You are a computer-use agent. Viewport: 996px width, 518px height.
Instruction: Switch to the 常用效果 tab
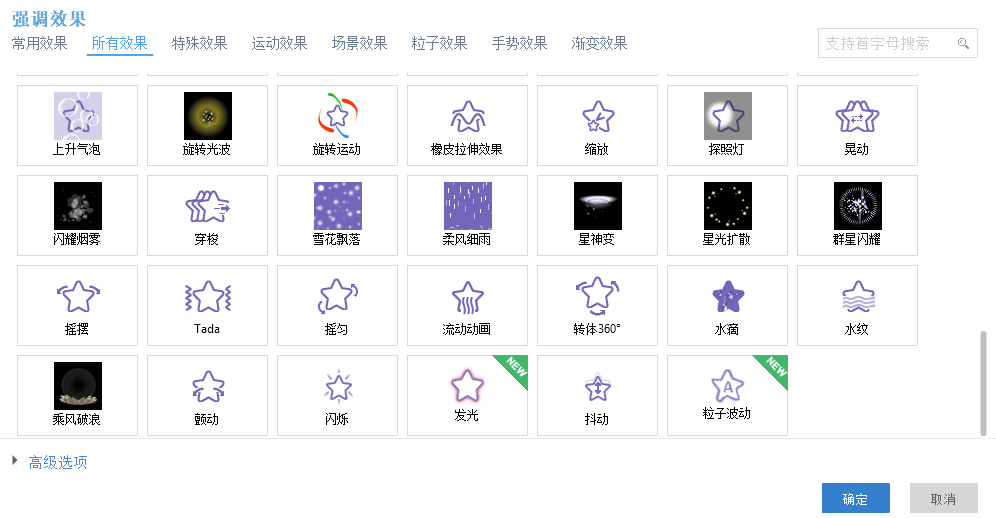coord(40,43)
